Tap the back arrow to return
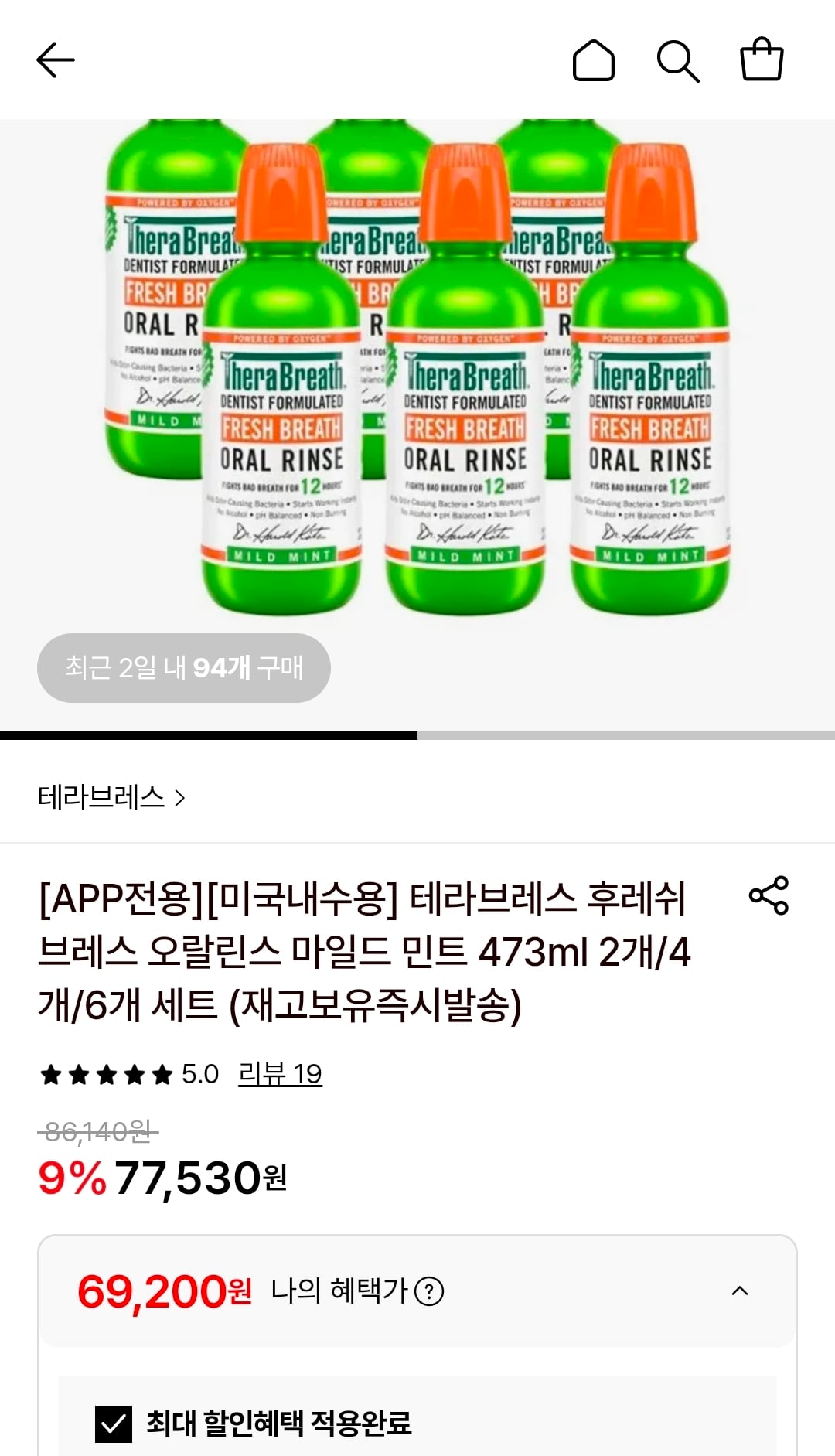835x1456 pixels. pyautogui.click(x=54, y=60)
